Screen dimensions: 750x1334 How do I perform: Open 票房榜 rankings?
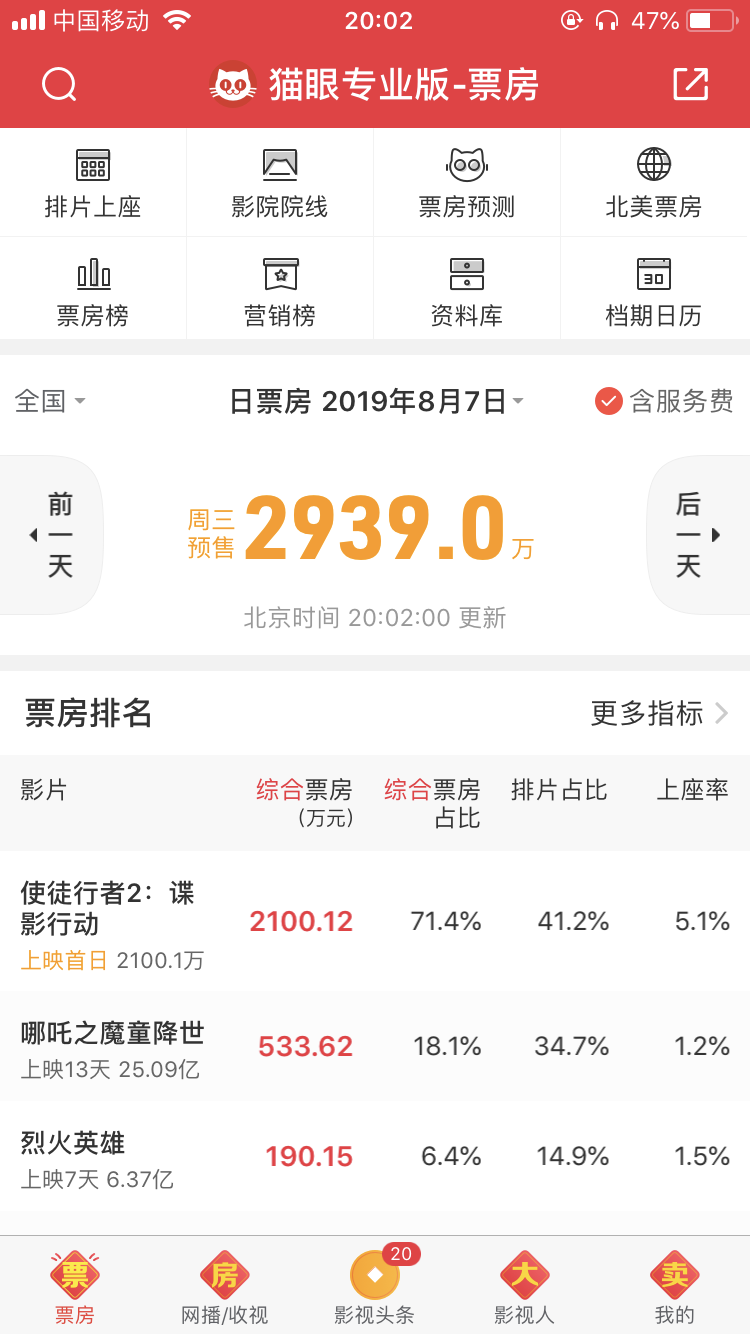pyautogui.click(x=93, y=291)
